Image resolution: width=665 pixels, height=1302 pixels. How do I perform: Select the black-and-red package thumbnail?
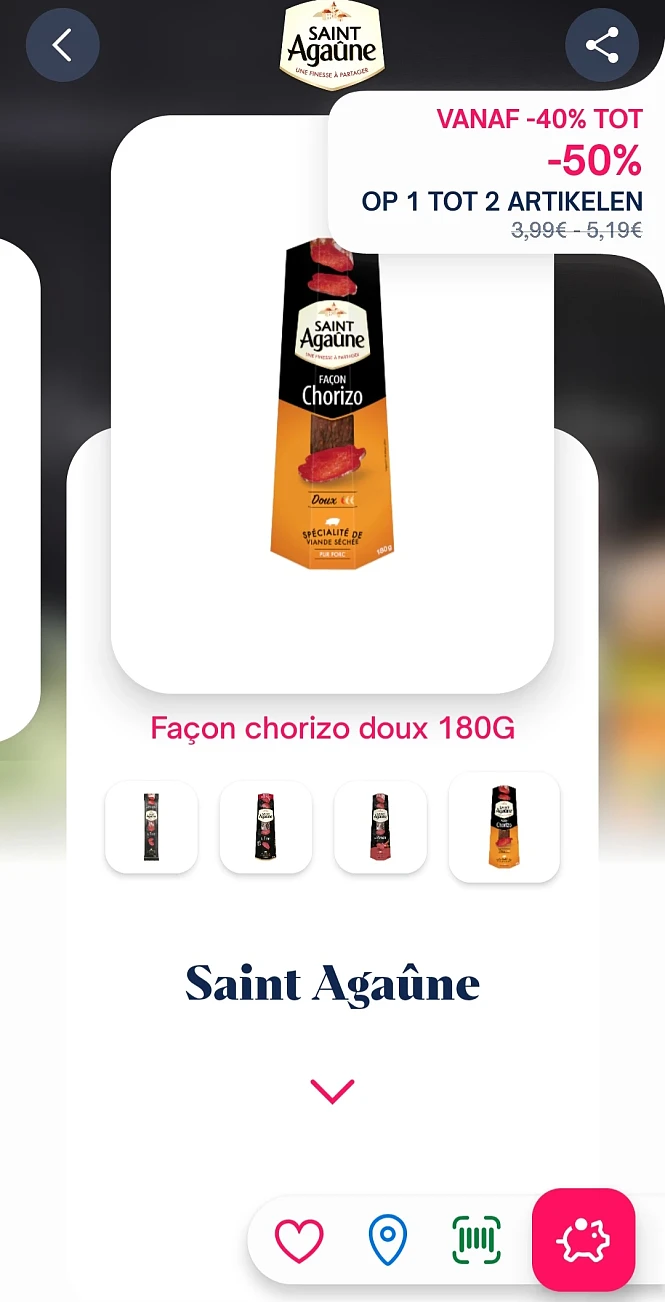(380, 827)
